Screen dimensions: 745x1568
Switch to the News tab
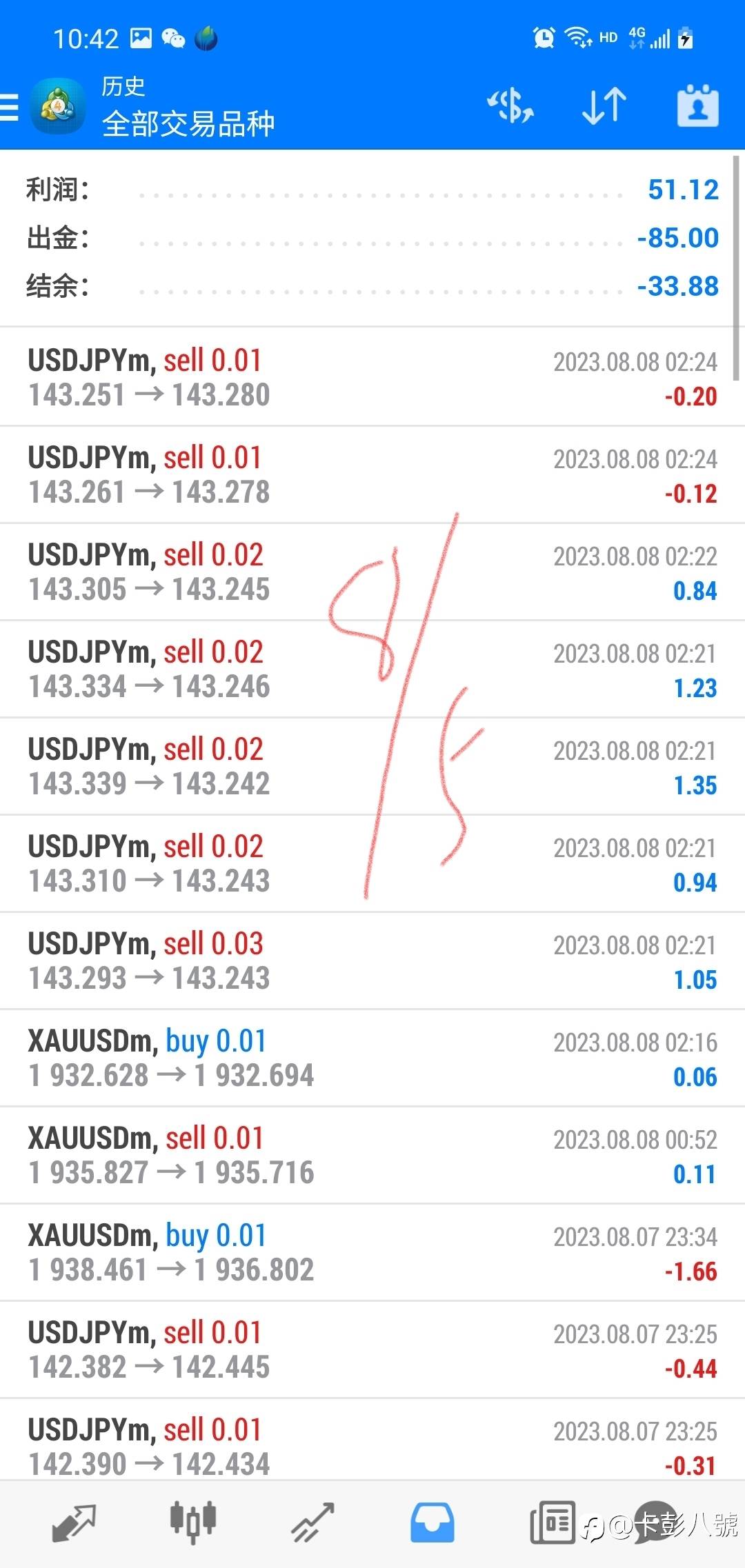553,1522
